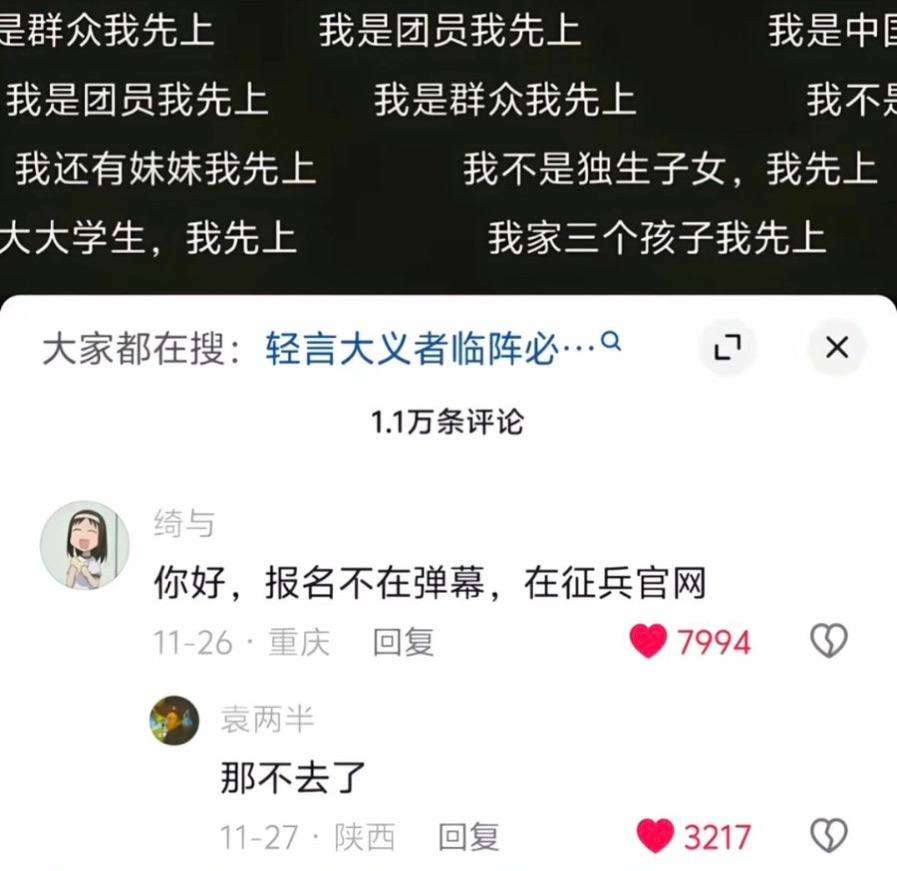Like 绮与's comment with 7994 likes
The image size is (897, 871).
coord(648,641)
